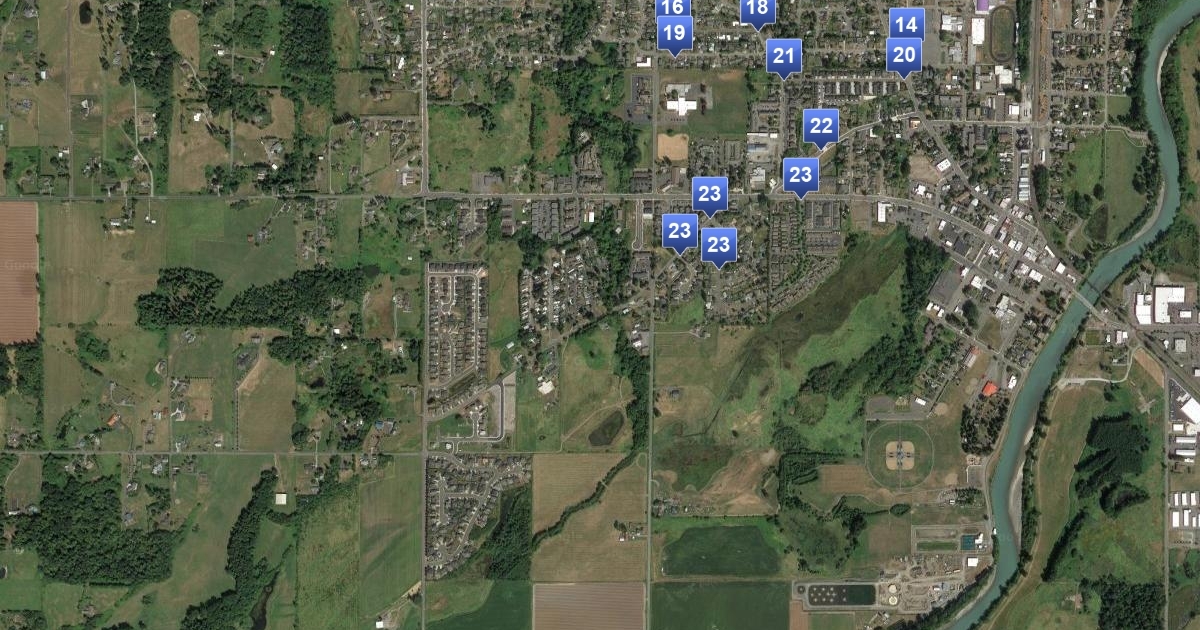Open map marker number 22
This screenshot has height=630, width=1200.
(x=821, y=126)
